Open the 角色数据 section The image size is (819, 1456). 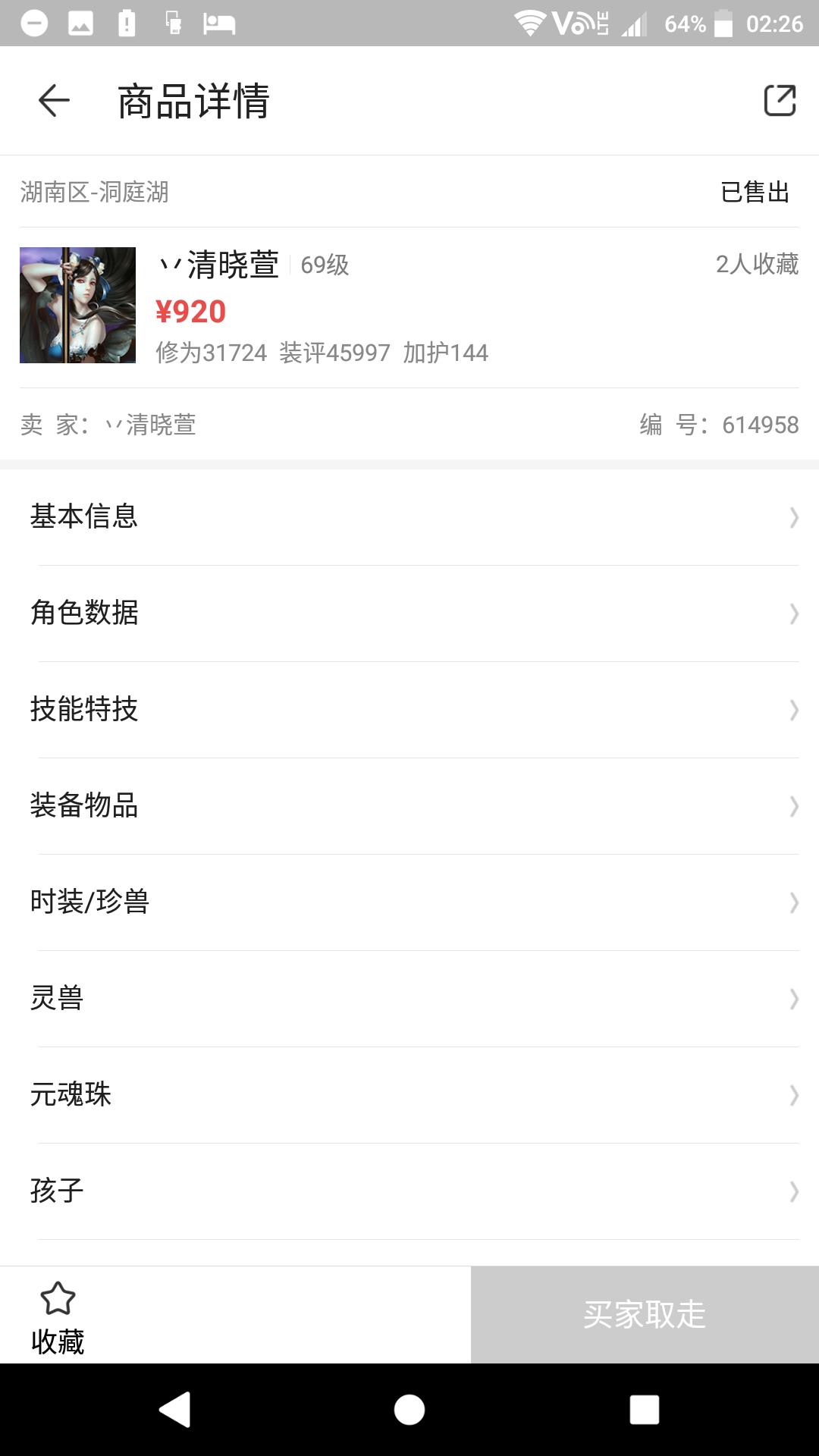[x=409, y=613]
